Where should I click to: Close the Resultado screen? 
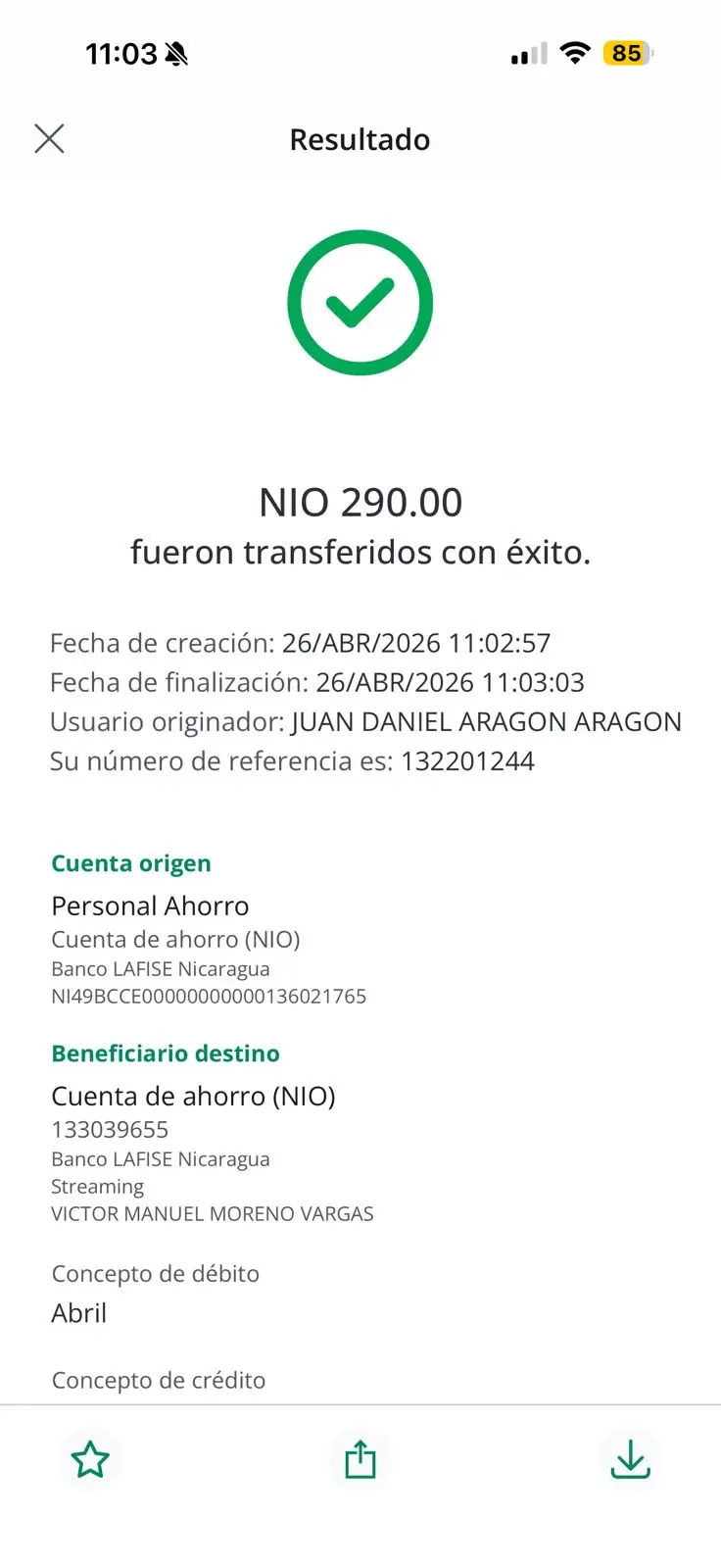click(x=49, y=139)
